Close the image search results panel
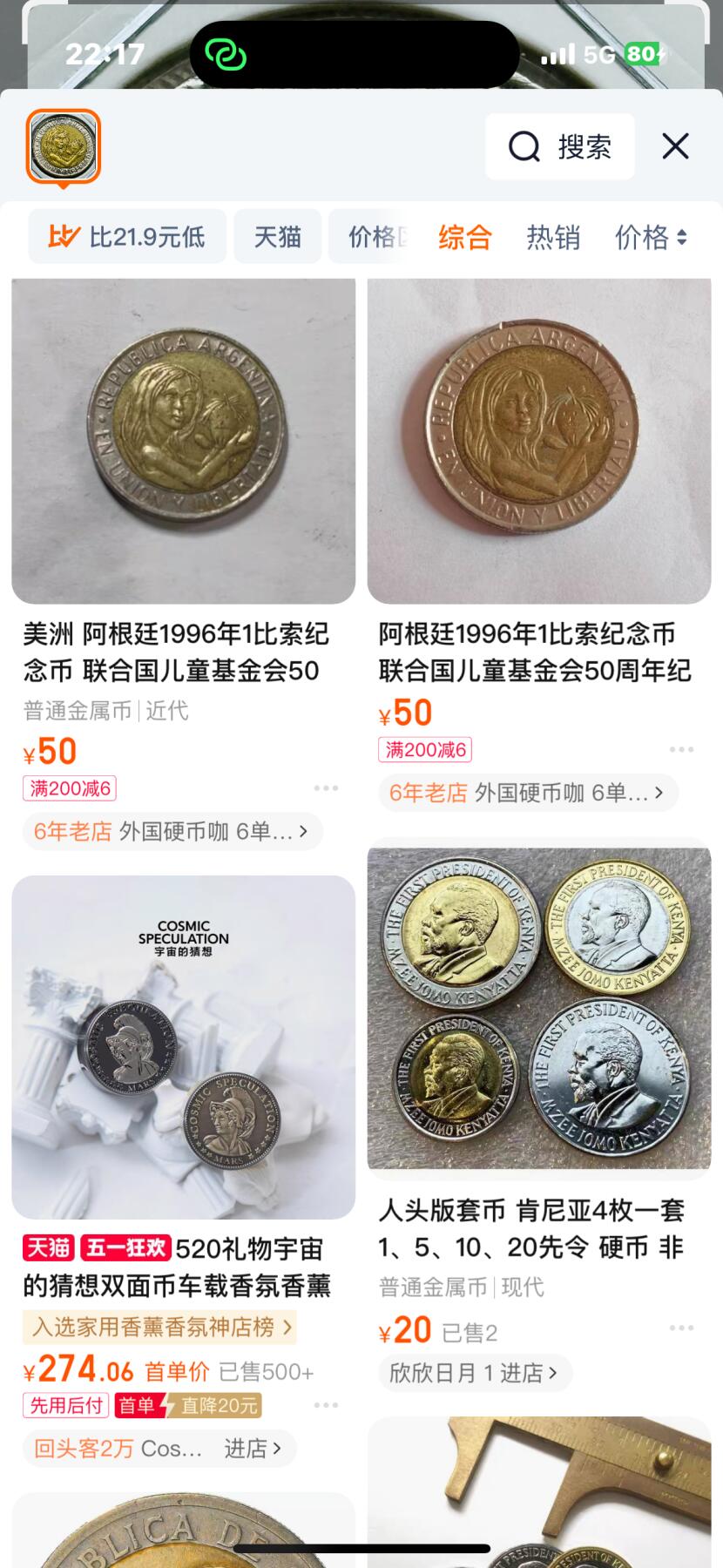This screenshot has width=723, height=1568. click(675, 146)
